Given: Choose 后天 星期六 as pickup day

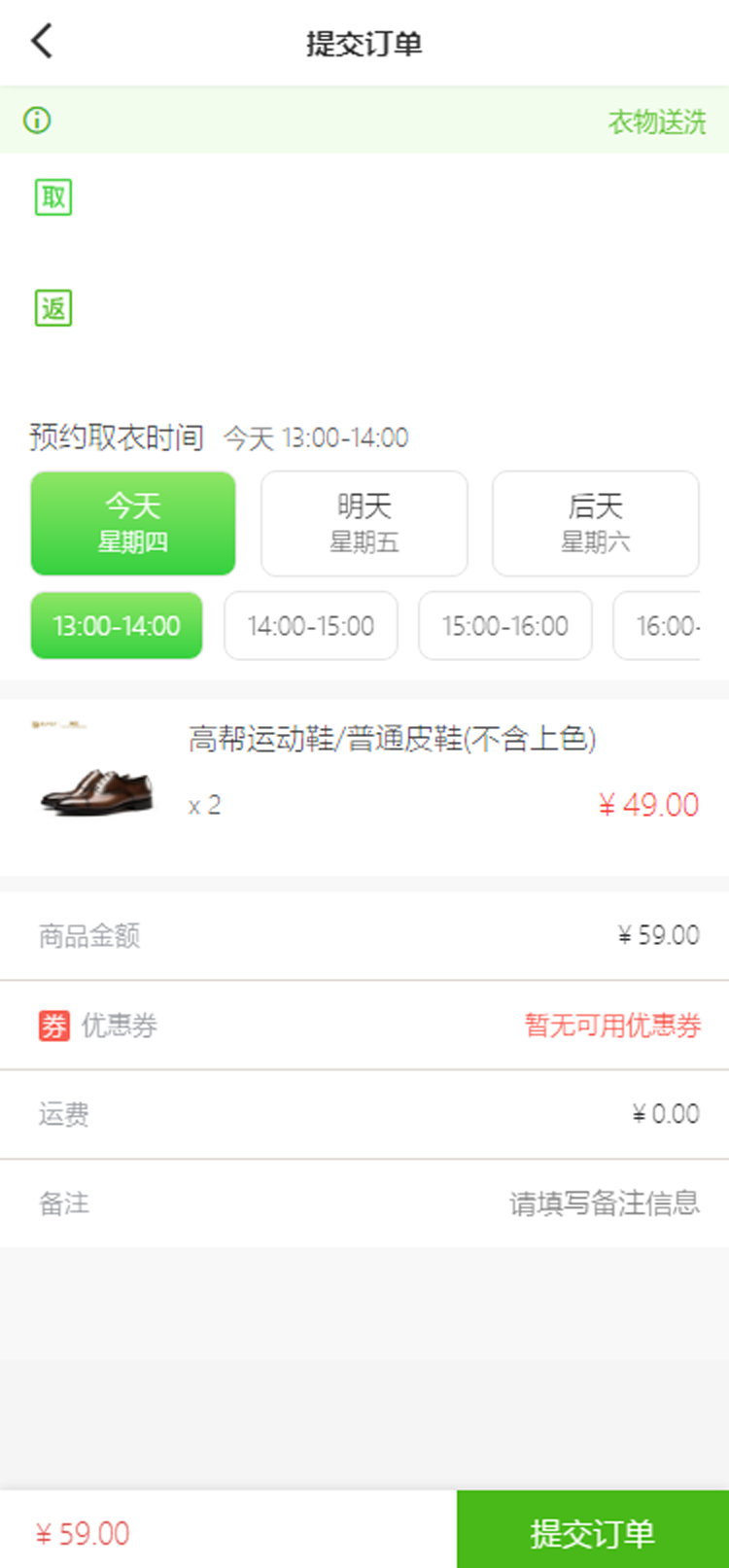Looking at the screenshot, I should (595, 523).
